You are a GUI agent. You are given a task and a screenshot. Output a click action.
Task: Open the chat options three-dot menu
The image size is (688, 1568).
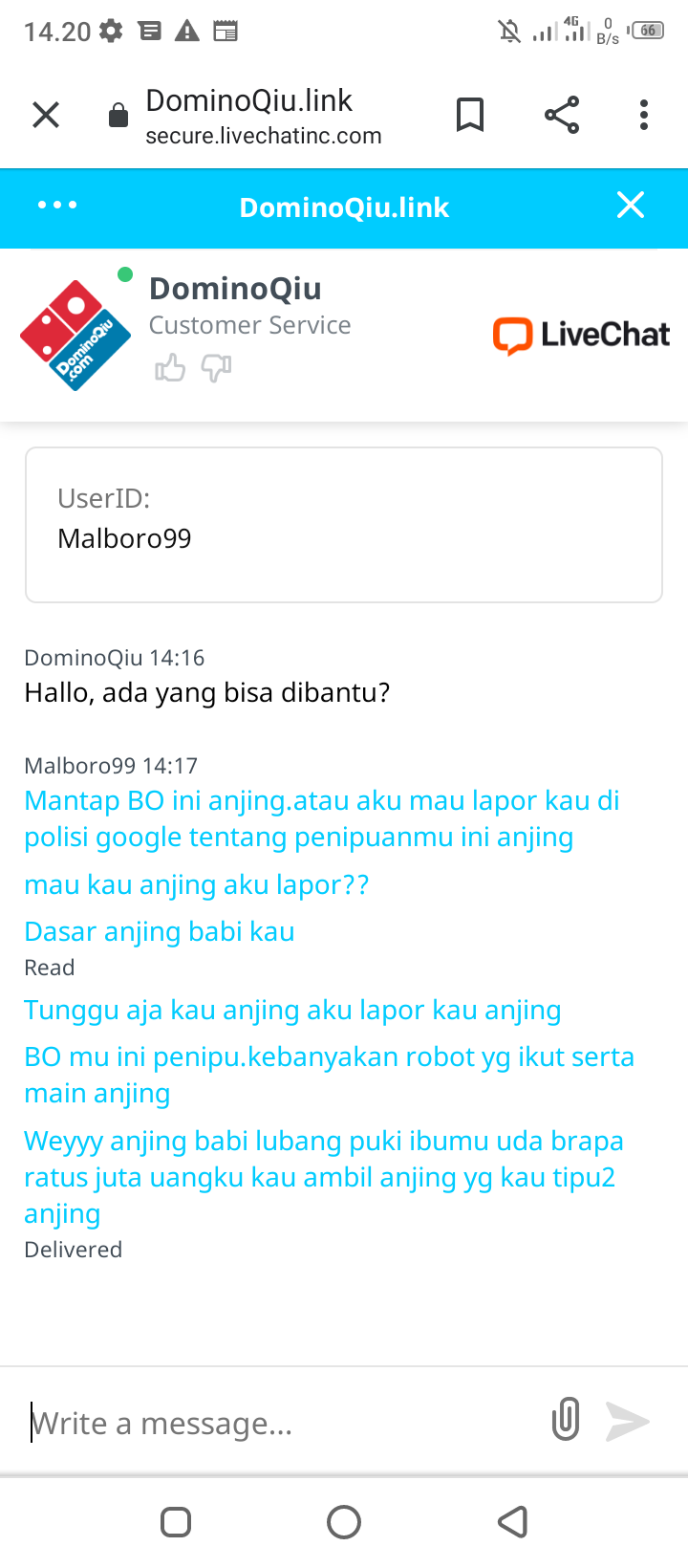[57, 206]
